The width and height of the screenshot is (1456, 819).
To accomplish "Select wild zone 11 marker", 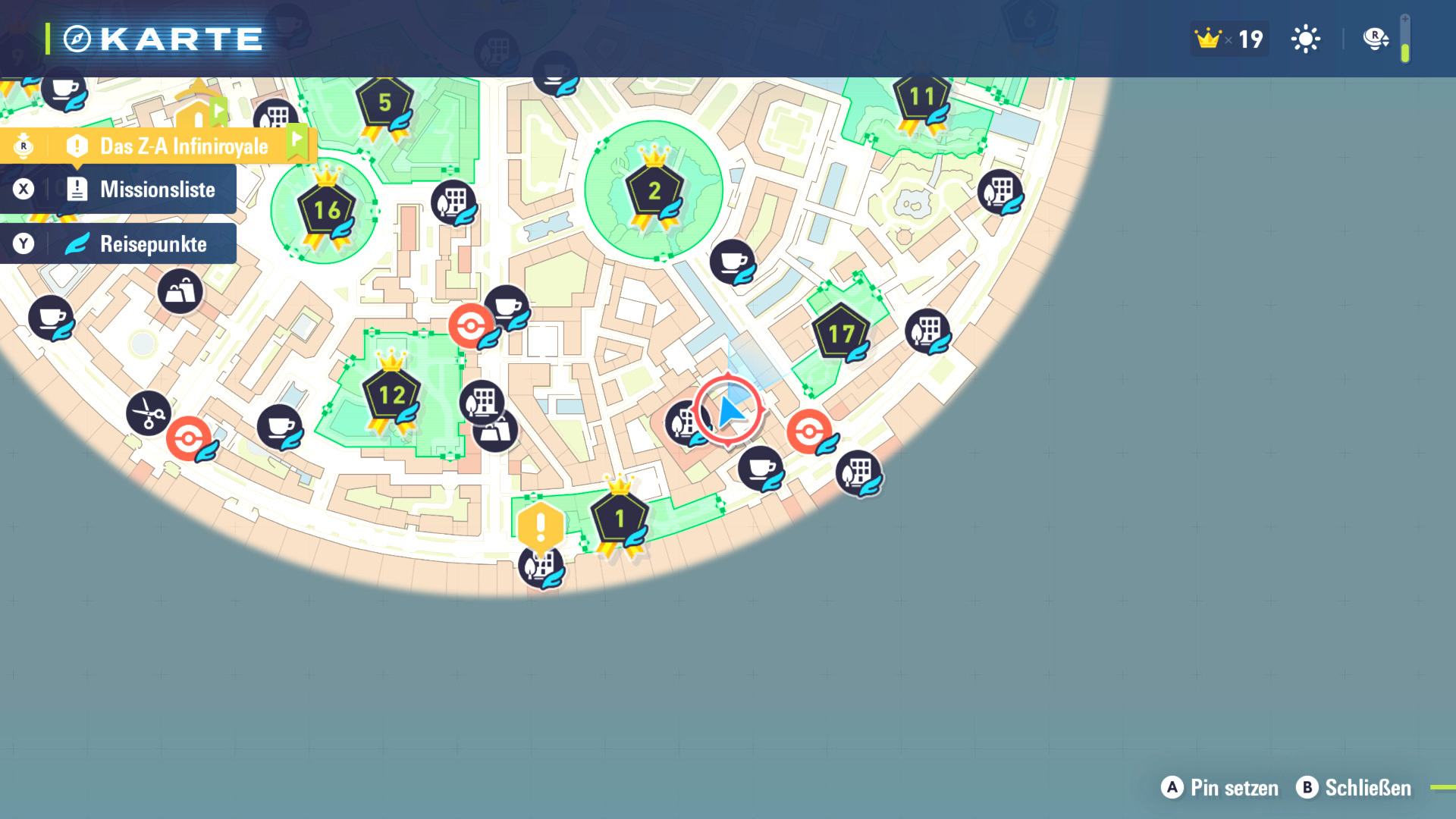I will coord(921,97).
